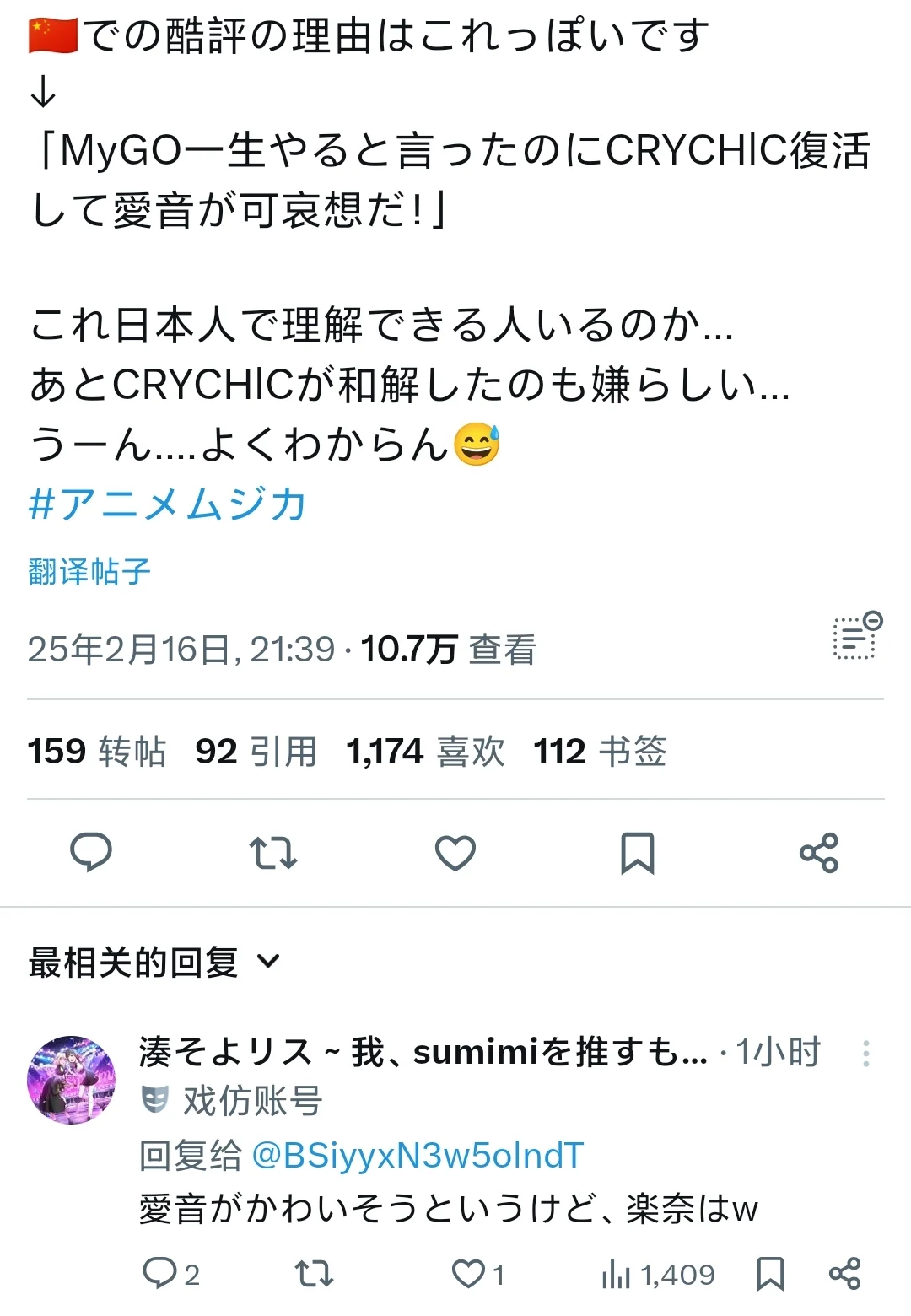Repost 湊そよリス's reply
Screen dimensions: 911x1316
click(x=314, y=1273)
